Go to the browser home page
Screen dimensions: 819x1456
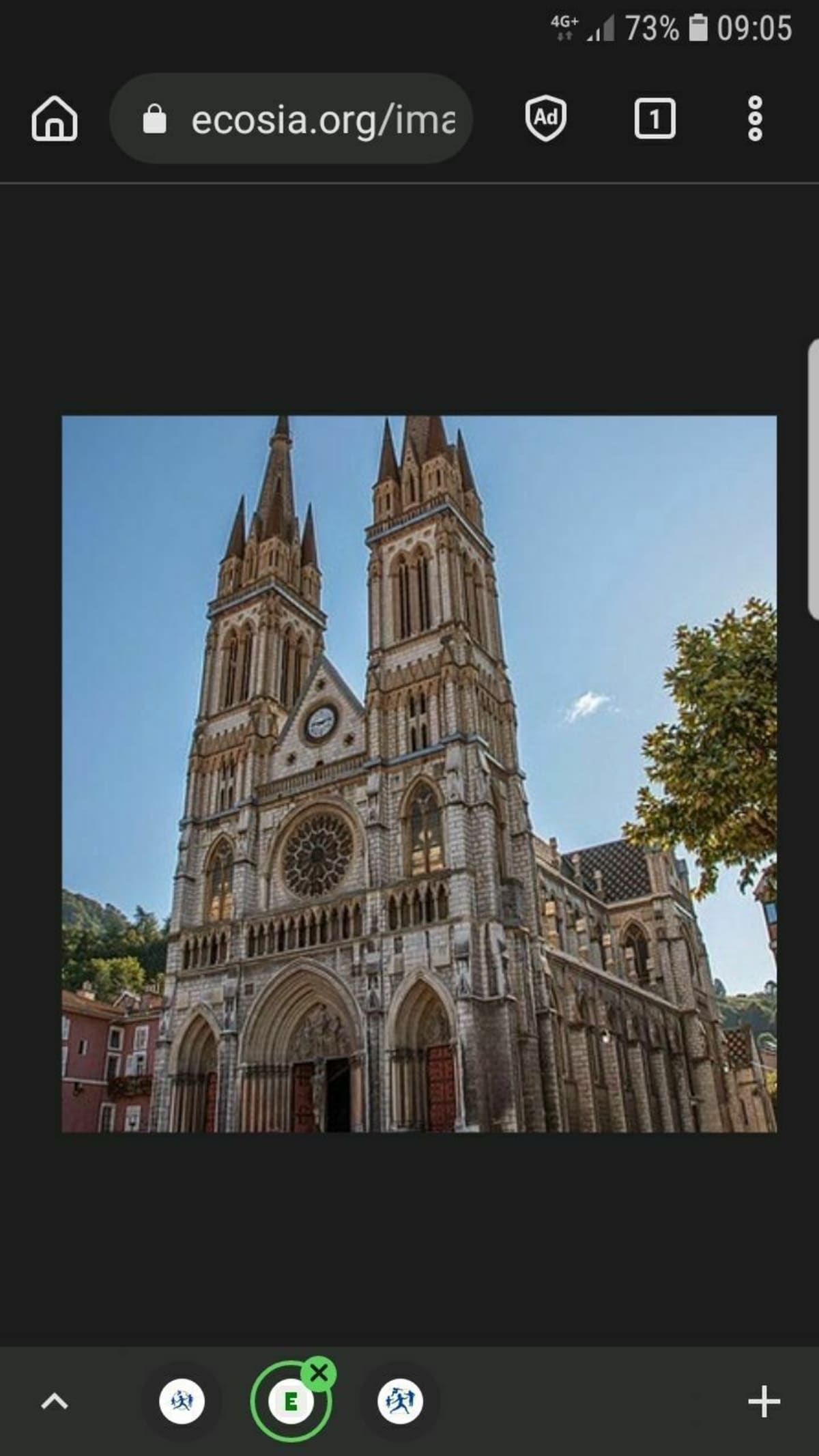click(x=55, y=119)
